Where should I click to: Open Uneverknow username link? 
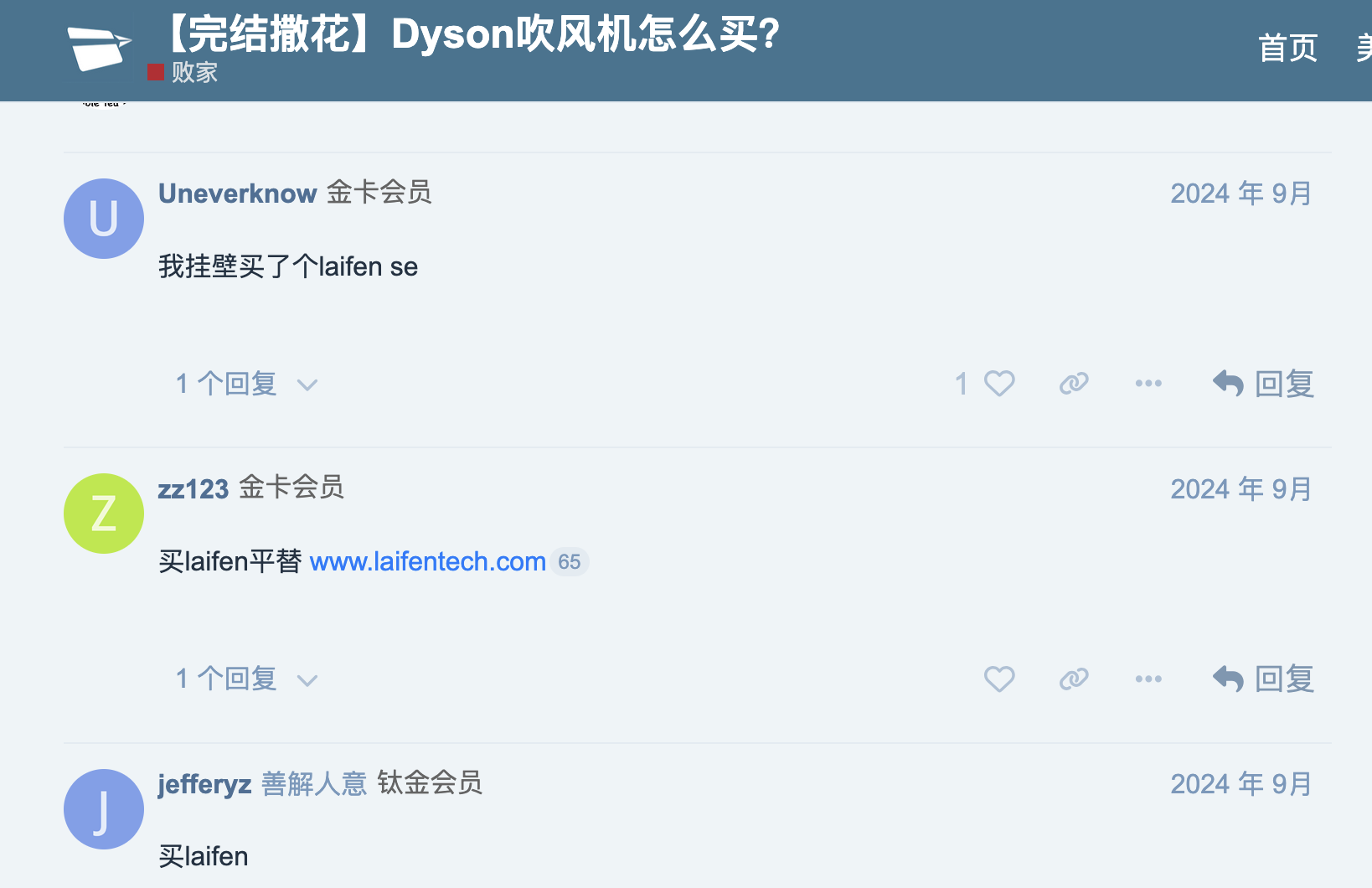(x=237, y=194)
